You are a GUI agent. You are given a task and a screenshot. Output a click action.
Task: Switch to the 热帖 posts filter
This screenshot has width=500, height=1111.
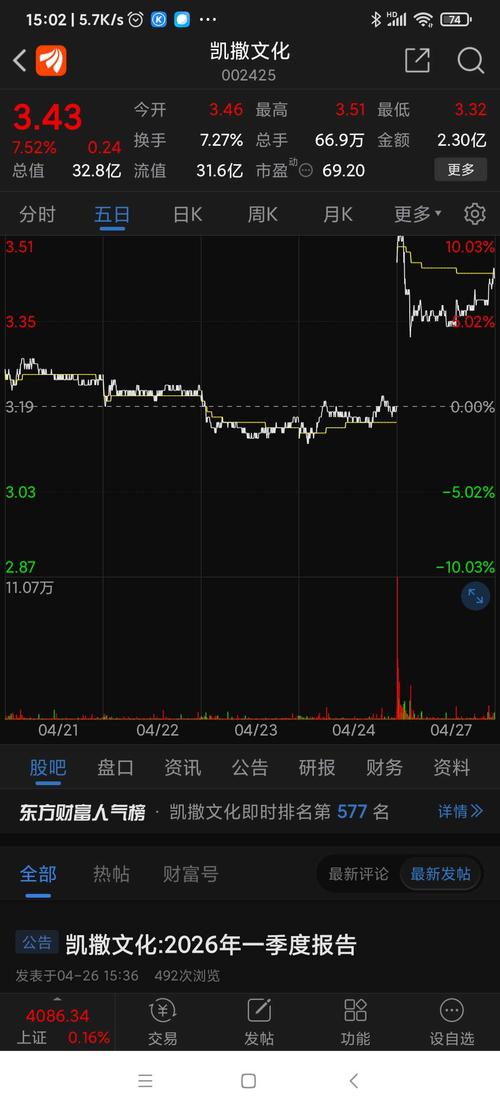coord(111,874)
